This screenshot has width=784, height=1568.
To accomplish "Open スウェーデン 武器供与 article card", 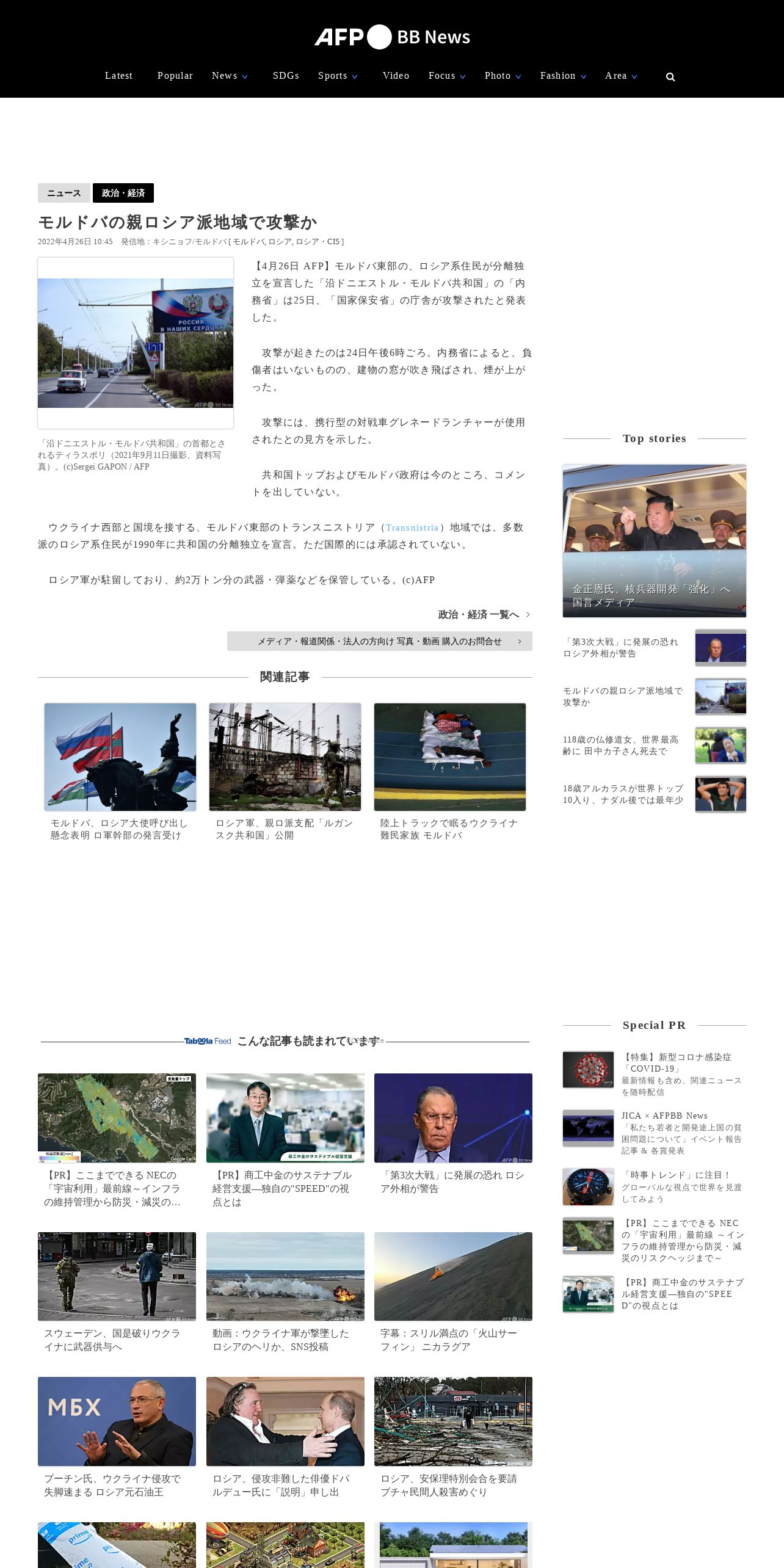I will (117, 1293).
